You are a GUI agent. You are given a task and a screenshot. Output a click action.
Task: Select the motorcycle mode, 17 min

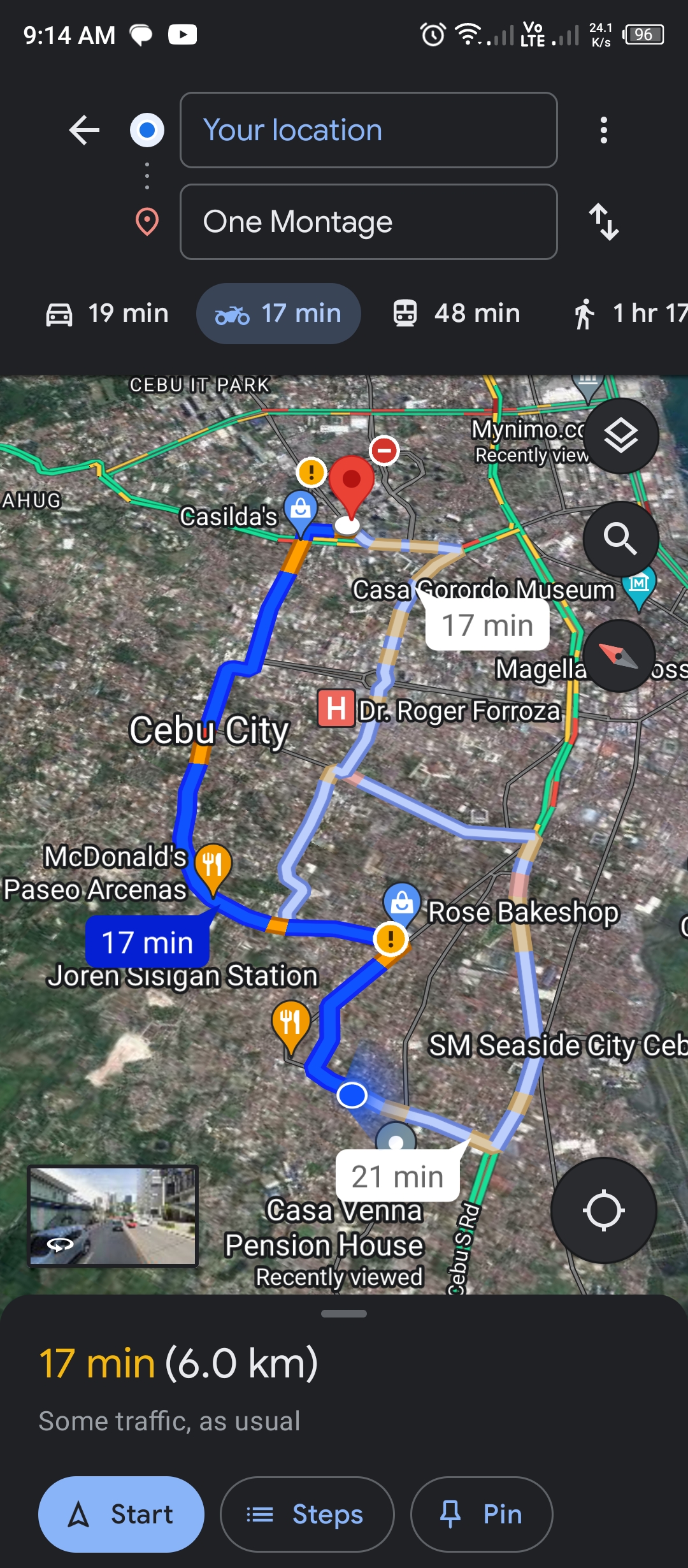coord(278,314)
